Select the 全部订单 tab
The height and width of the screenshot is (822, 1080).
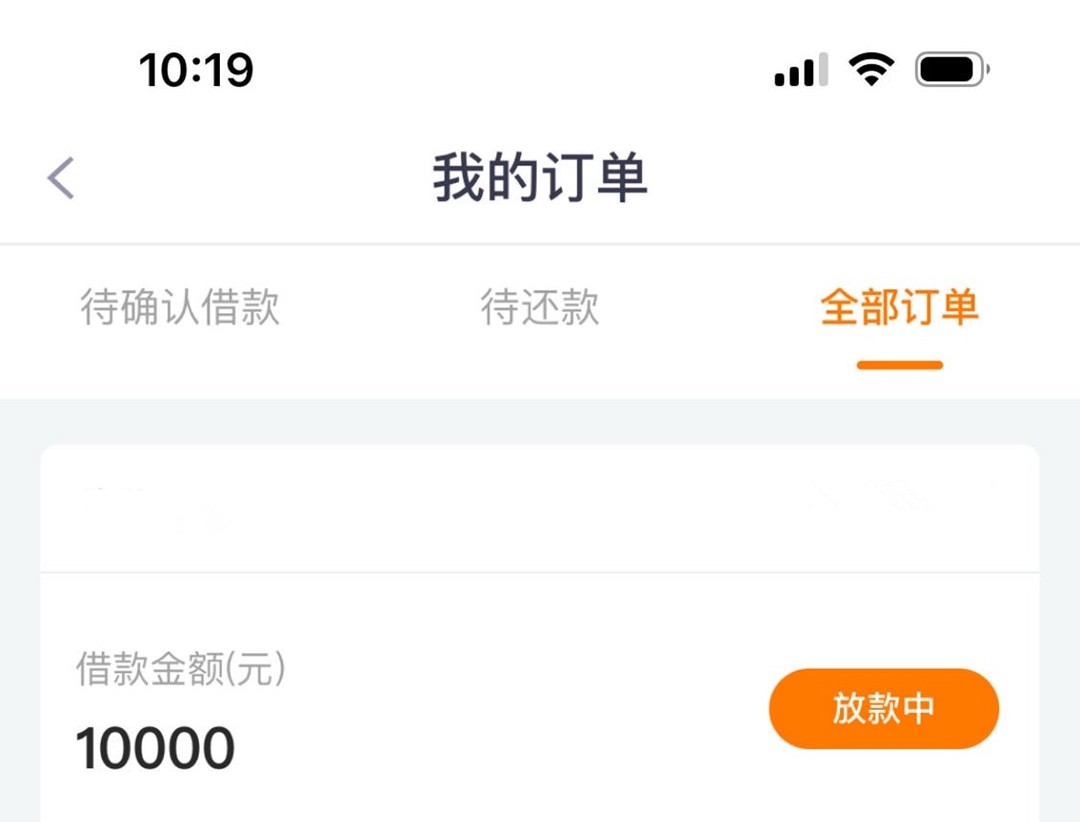tap(899, 307)
